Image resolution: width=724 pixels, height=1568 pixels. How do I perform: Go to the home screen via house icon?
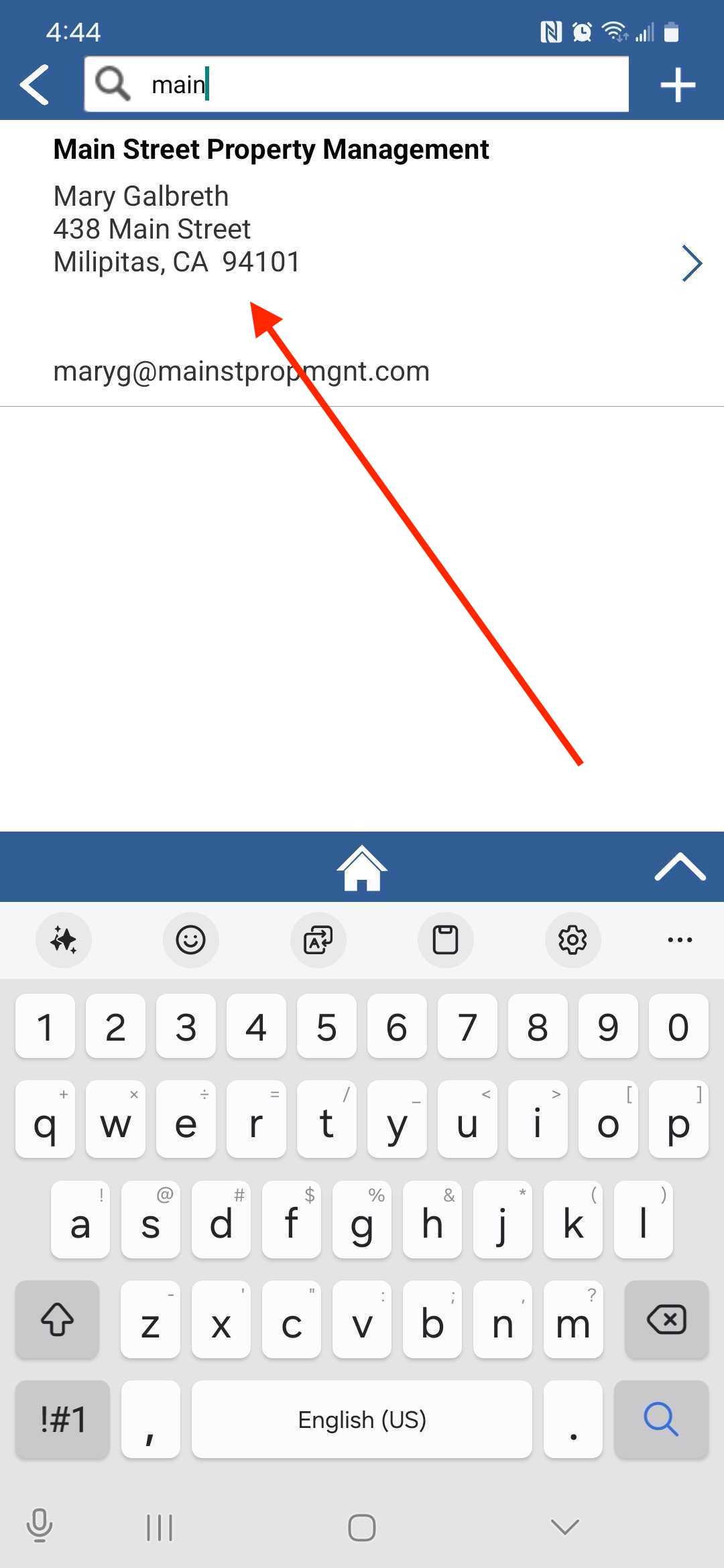pos(362,867)
